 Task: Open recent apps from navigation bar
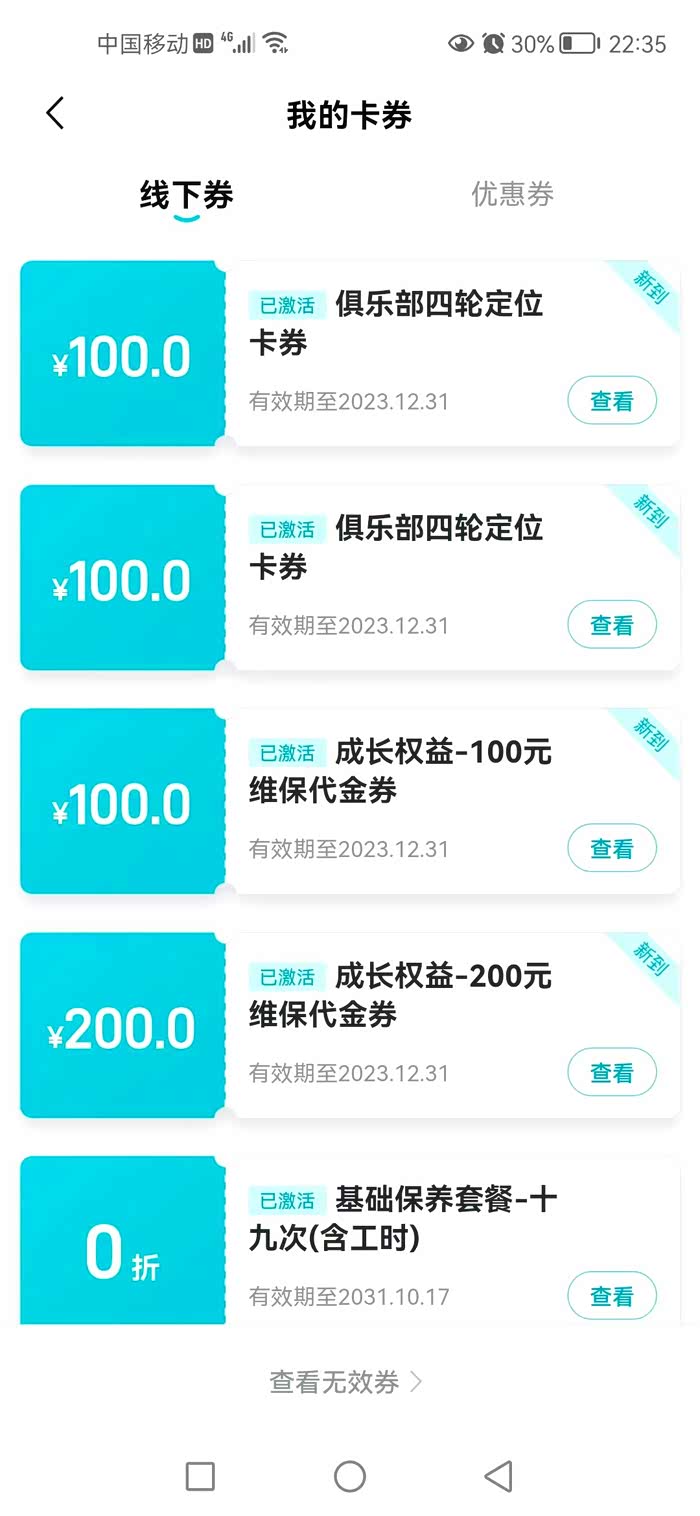pos(201,1476)
